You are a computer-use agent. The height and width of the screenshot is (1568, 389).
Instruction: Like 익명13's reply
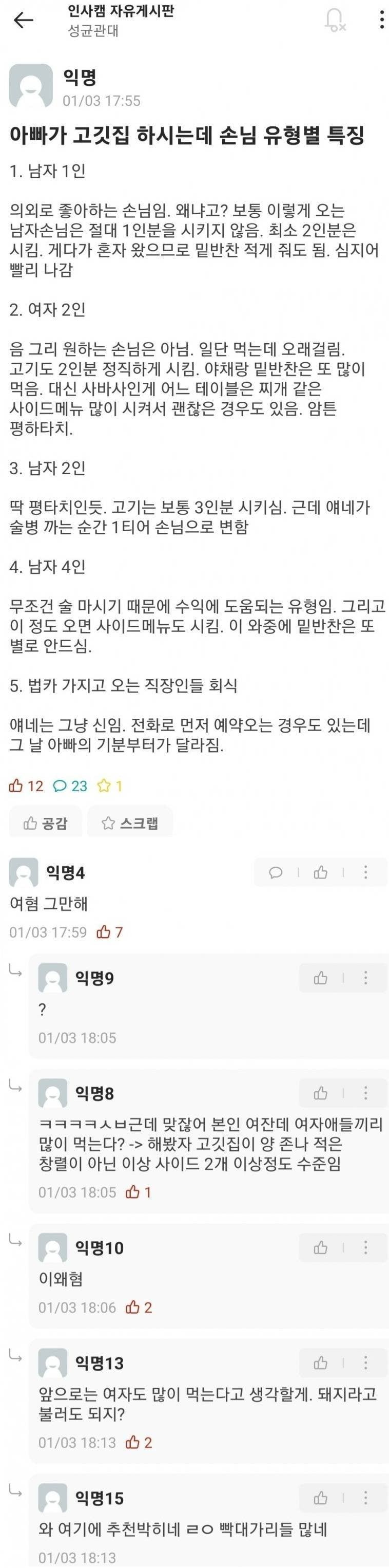click(x=320, y=1363)
